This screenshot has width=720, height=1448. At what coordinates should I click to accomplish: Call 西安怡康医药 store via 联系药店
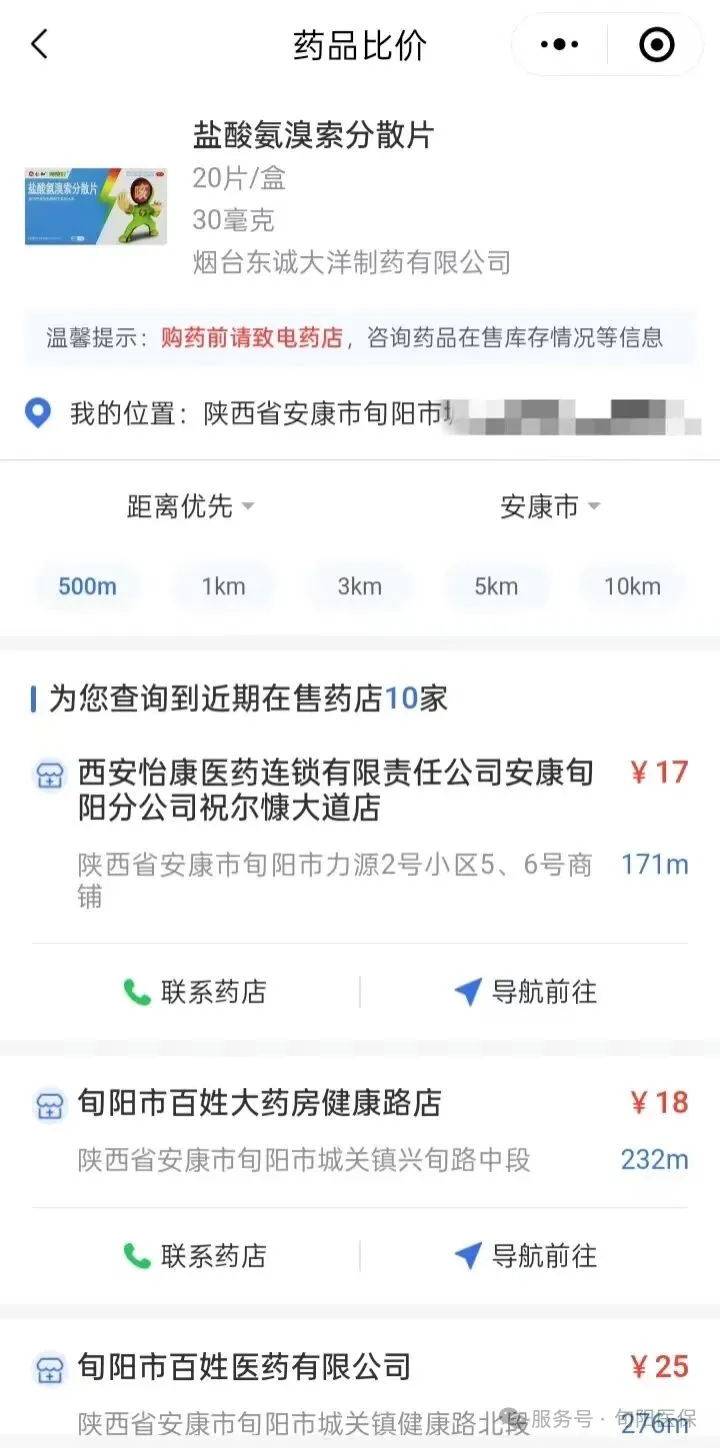point(195,992)
